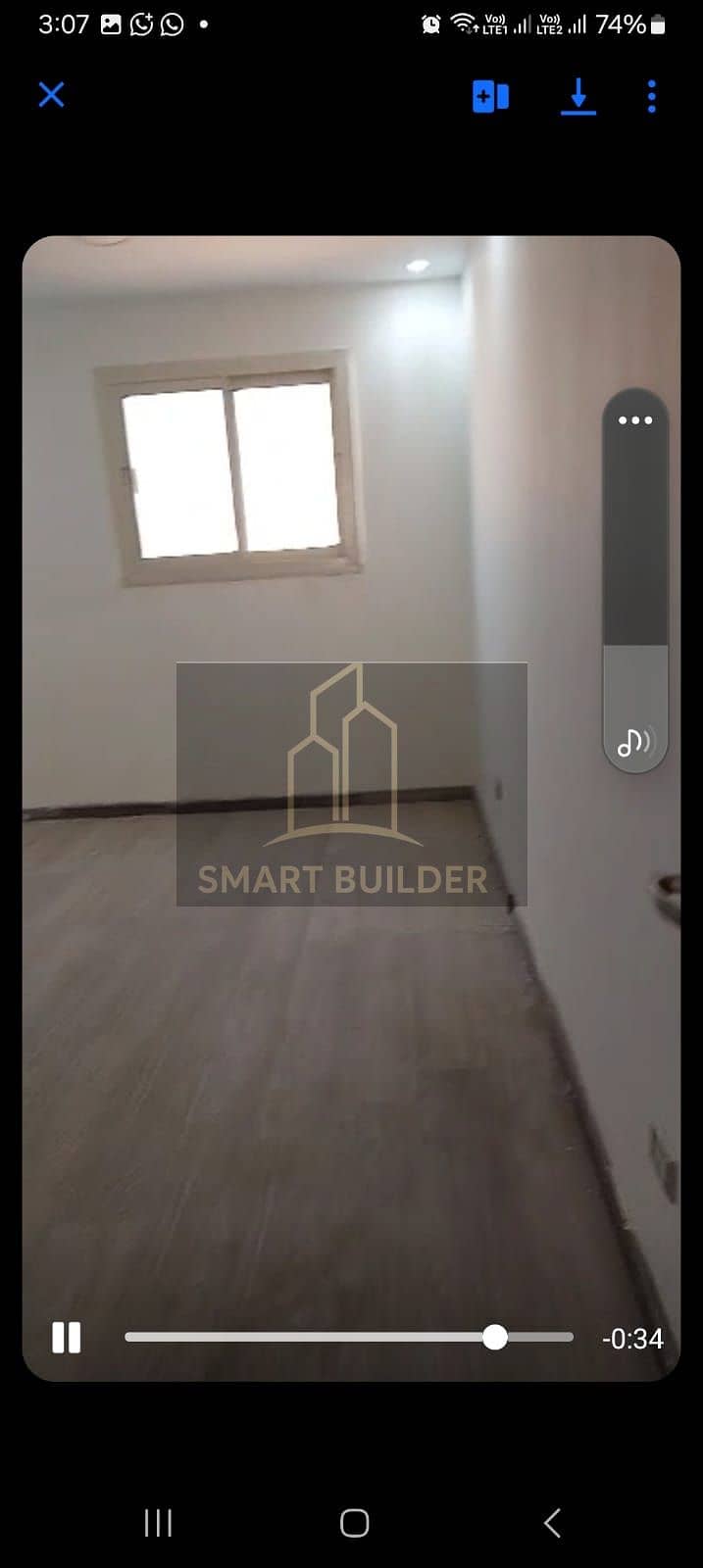This screenshot has width=703, height=1568.
Task: Open more volume options (three dots)
Action: (635, 420)
